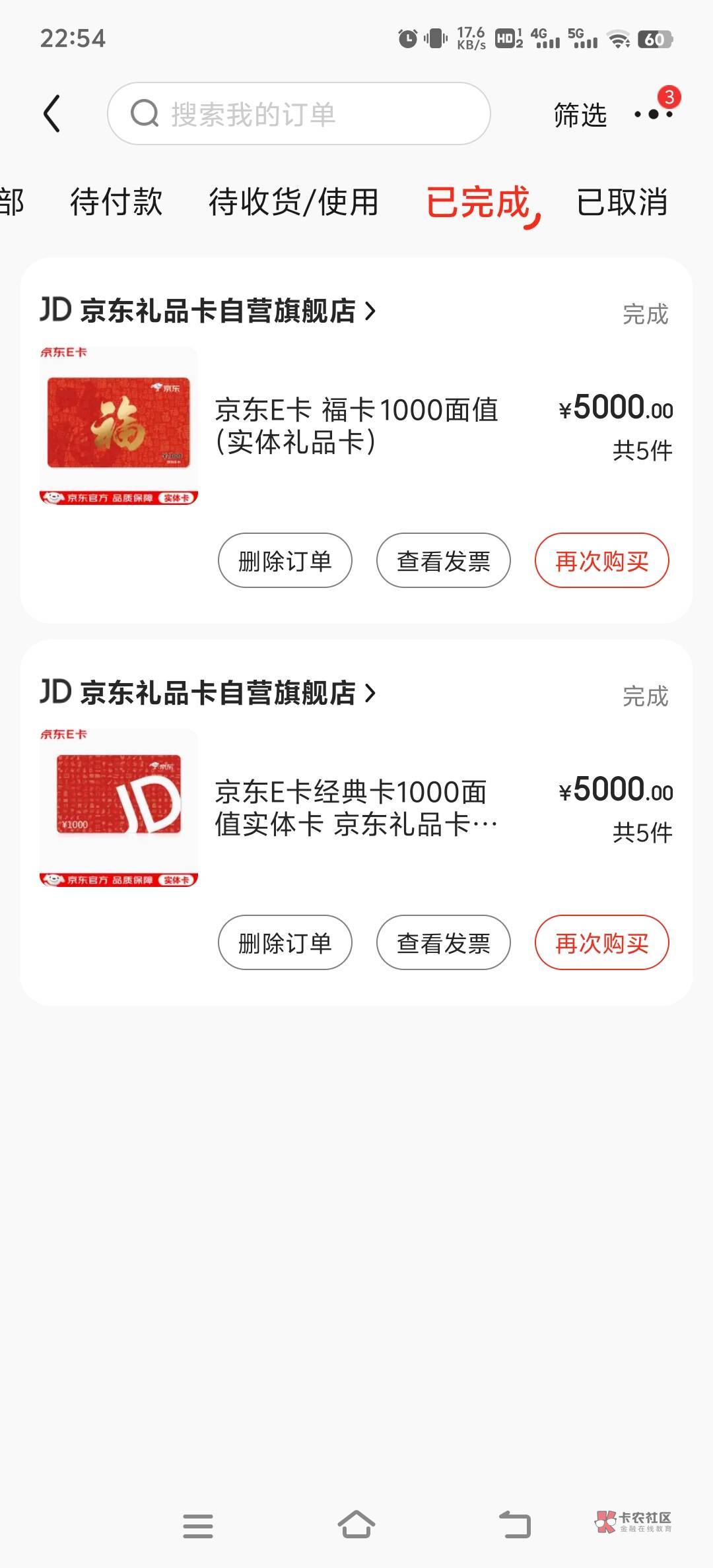The width and height of the screenshot is (713, 1568).
Task: Go to the phone's home screen
Action: coord(356,1525)
